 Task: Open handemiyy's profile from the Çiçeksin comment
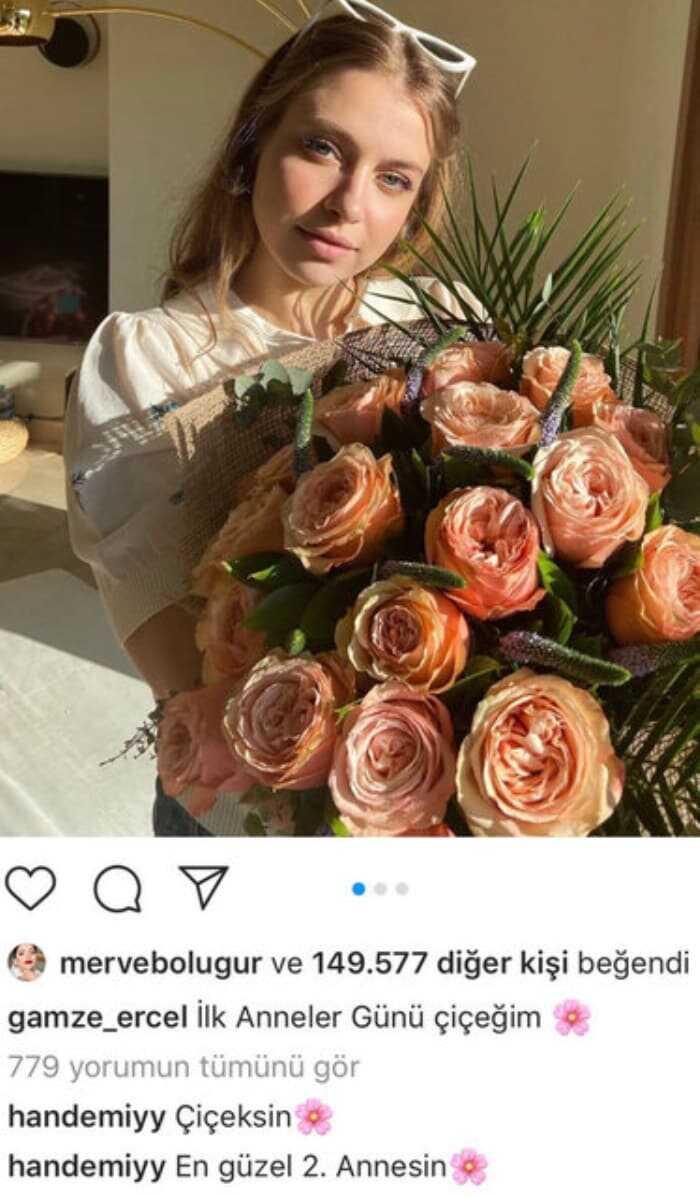pos(86,1117)
